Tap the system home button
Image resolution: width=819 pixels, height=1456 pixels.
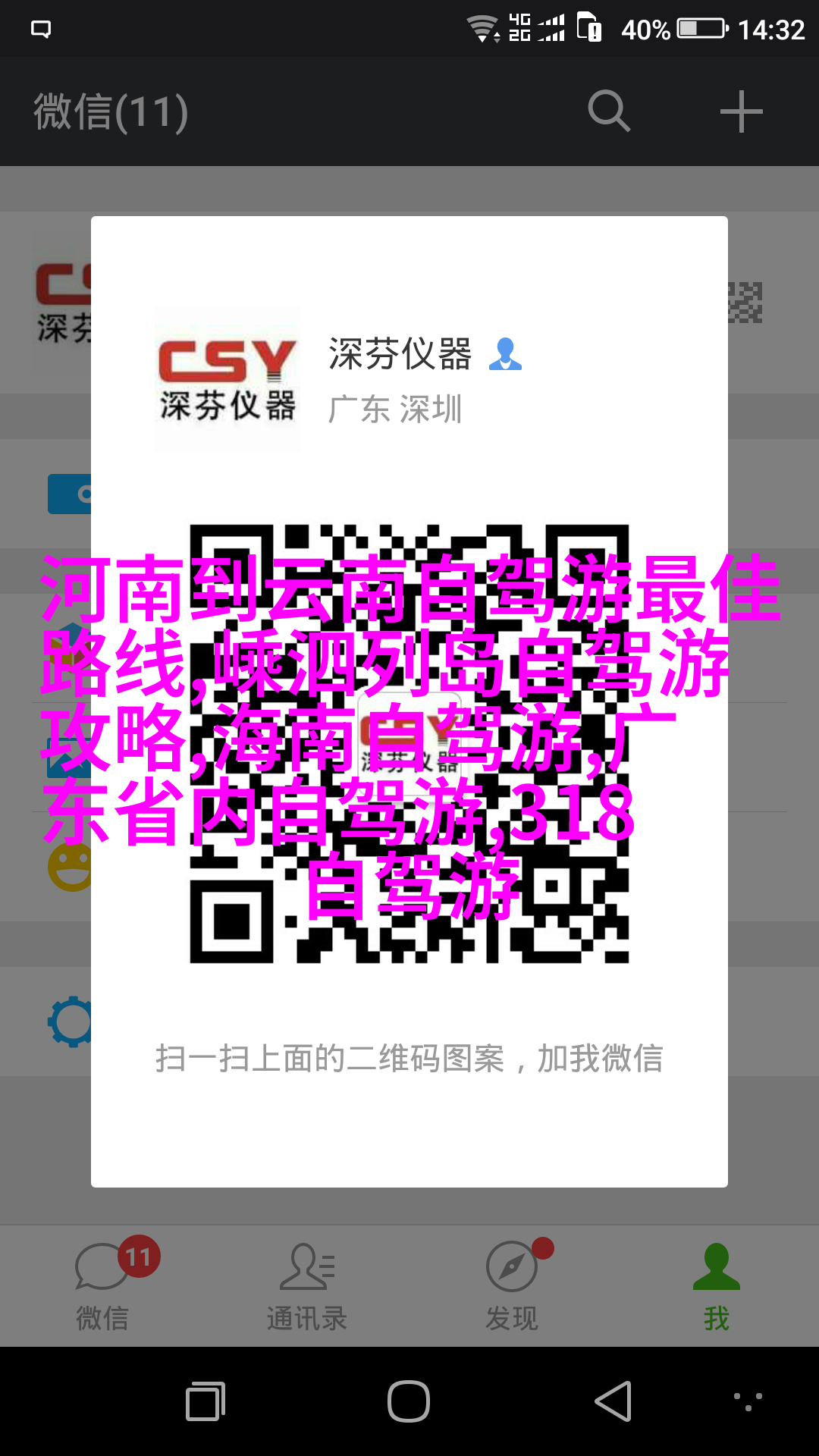coord(409,1401)
